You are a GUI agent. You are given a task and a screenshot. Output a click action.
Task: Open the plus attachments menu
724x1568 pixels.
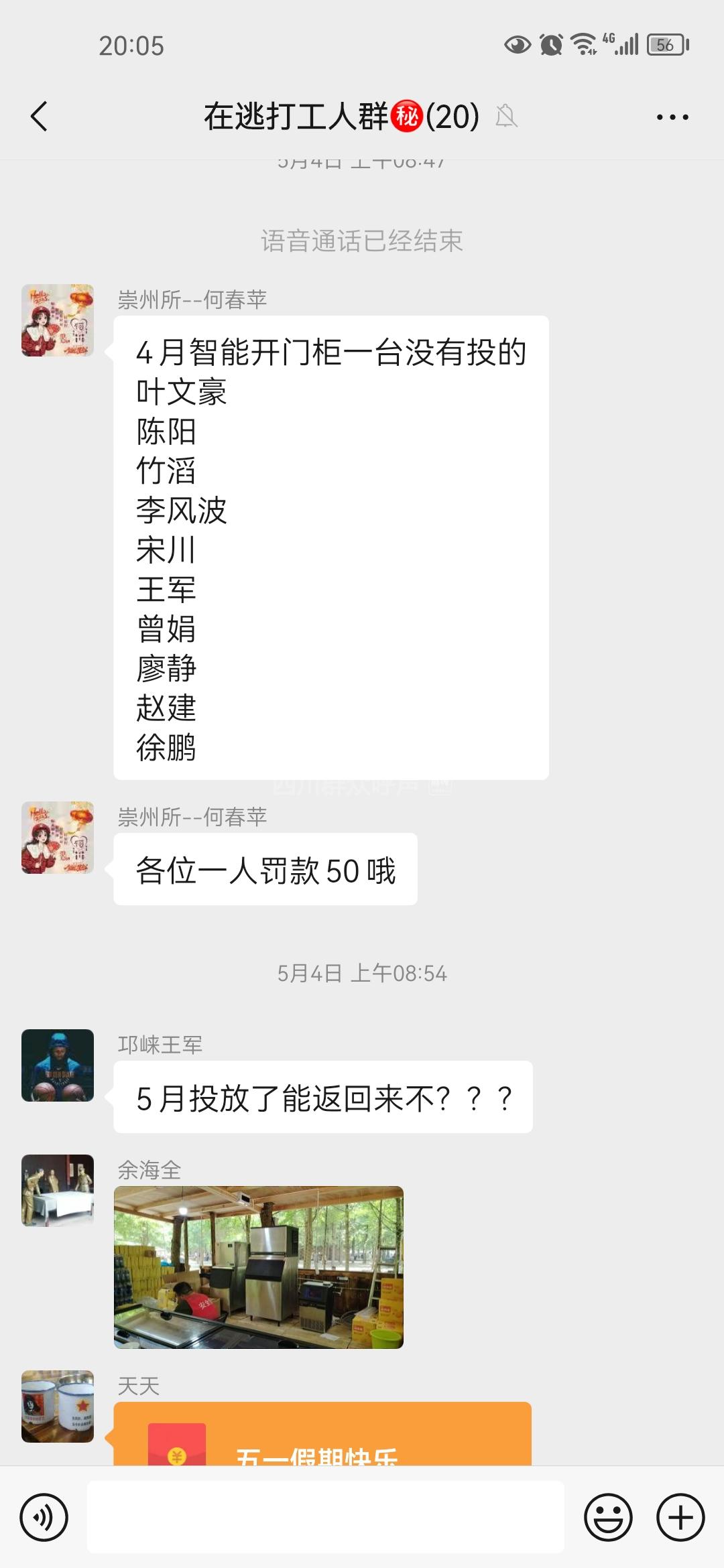click(680, 1517)
